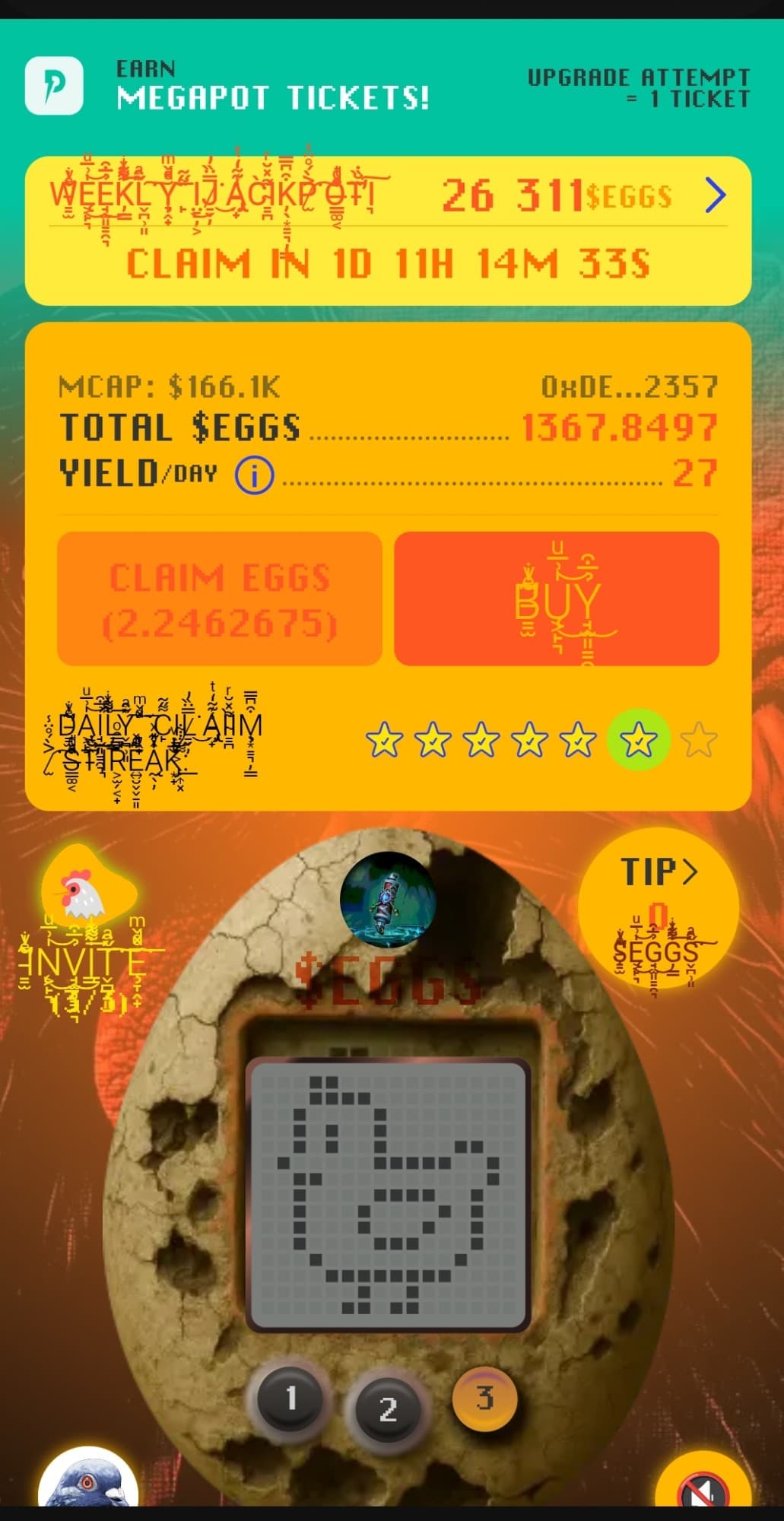This screenshot has width=784, height=1521.
Task: Select egg button 2
Action: click(x=388, y=1409)
